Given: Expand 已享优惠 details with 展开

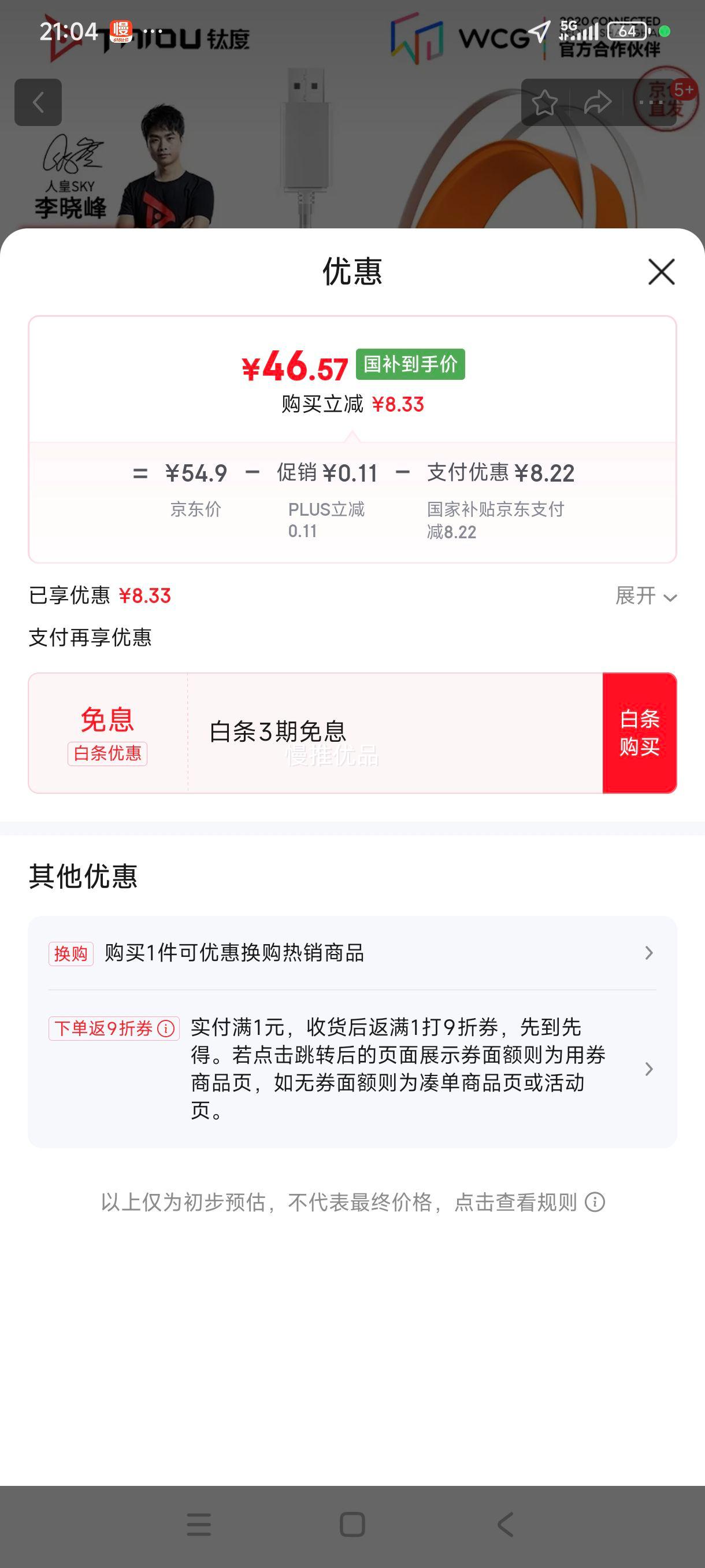Looking at the screenshot, I should point(645,596).
